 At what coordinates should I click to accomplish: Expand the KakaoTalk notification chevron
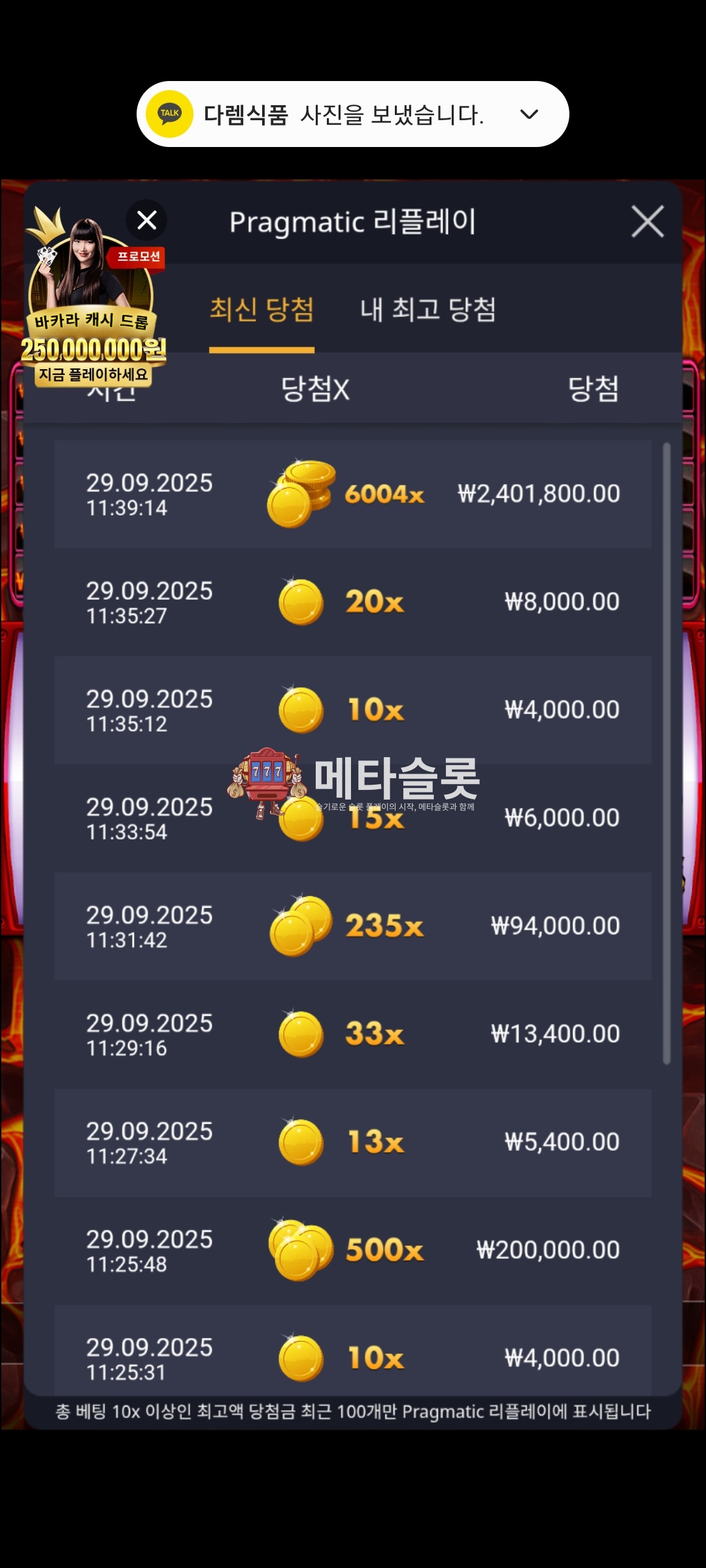pyautogui.click(x=529, y=114)
